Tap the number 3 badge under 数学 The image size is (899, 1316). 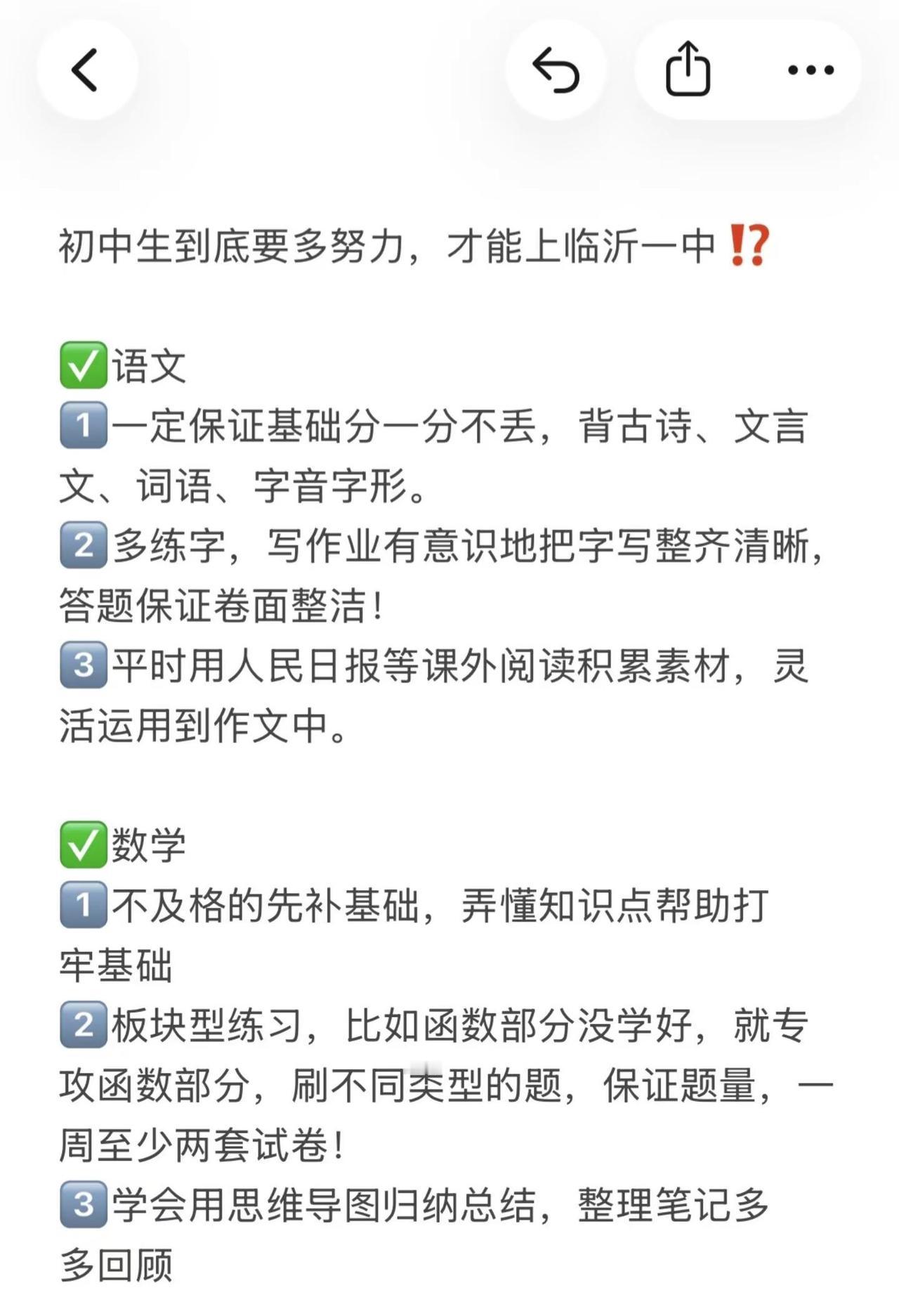click(x=85, y=1201)
